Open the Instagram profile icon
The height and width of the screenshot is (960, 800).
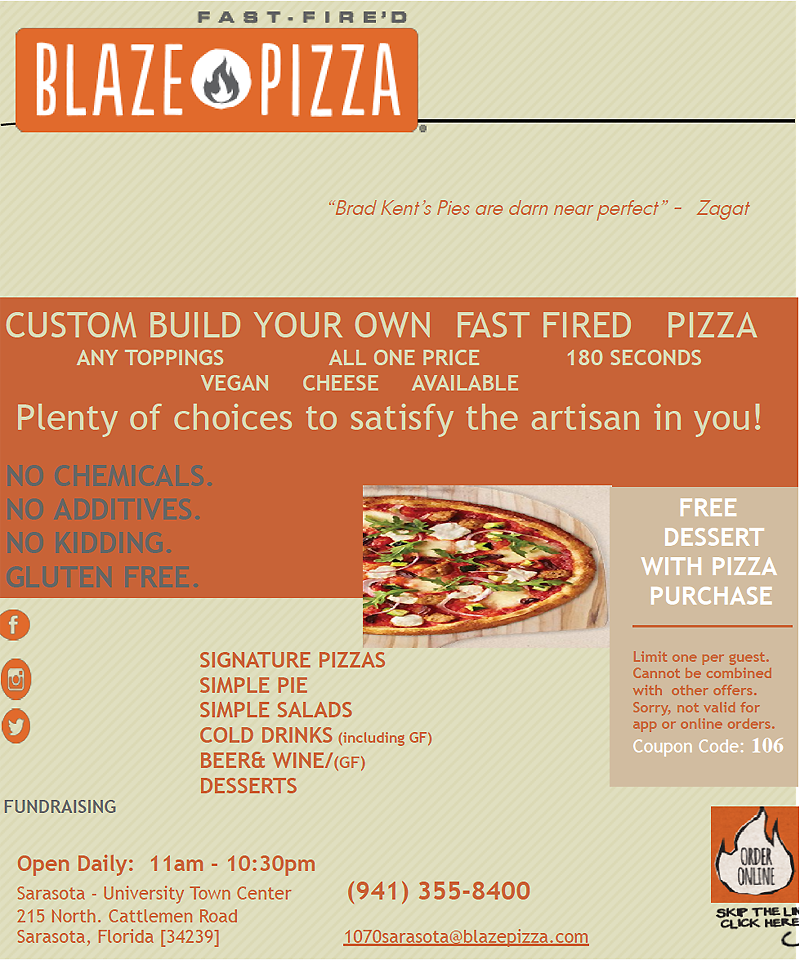tap(15, 680)
